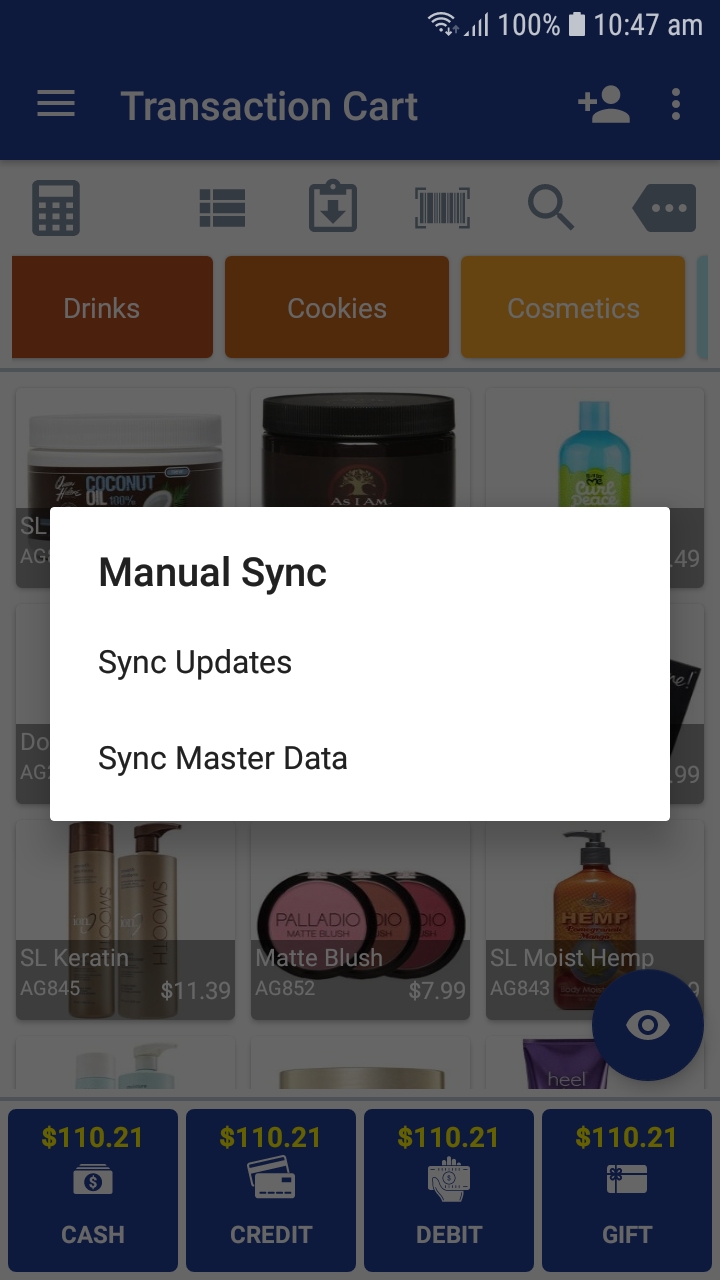This screenshot has height=1280, width=720.
Task: Open the overflow menu
Action: (676, 105)
